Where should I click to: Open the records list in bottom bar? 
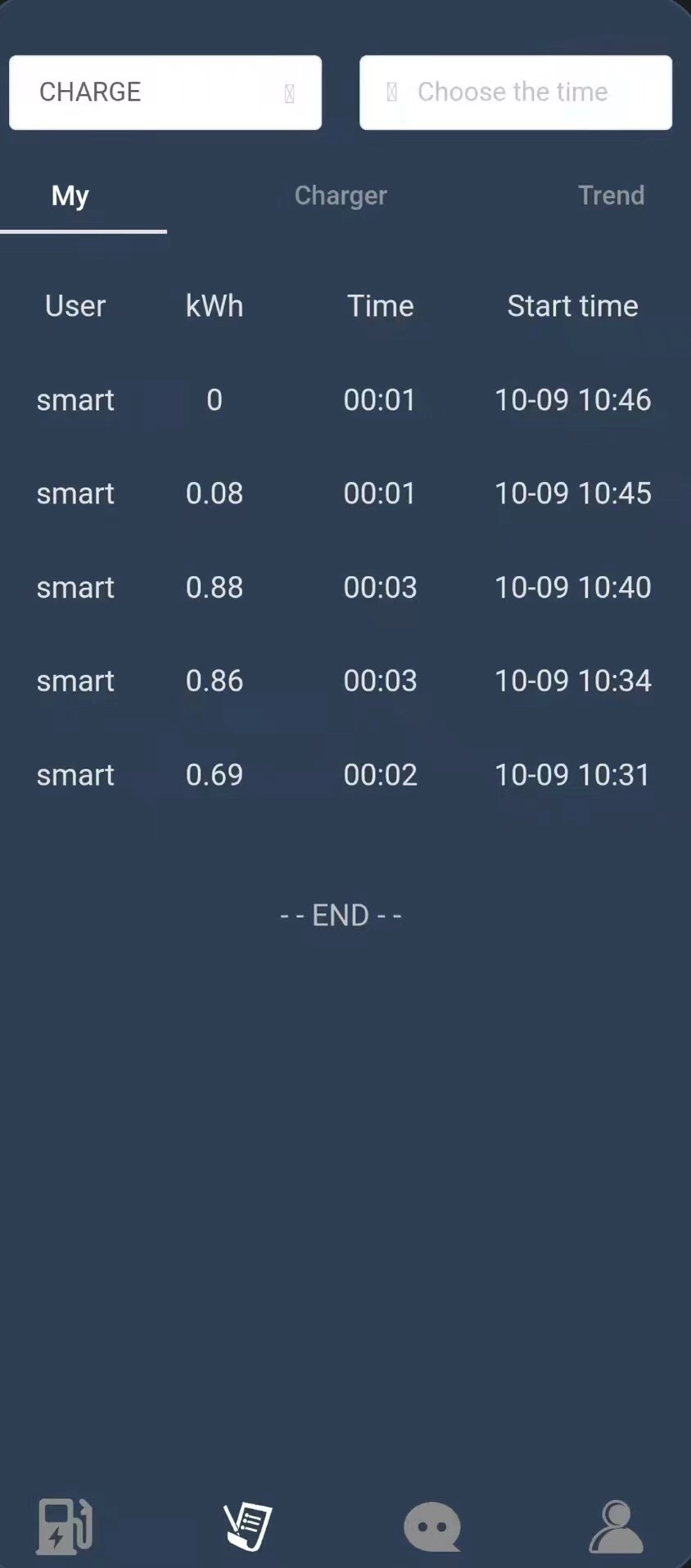248,1525
